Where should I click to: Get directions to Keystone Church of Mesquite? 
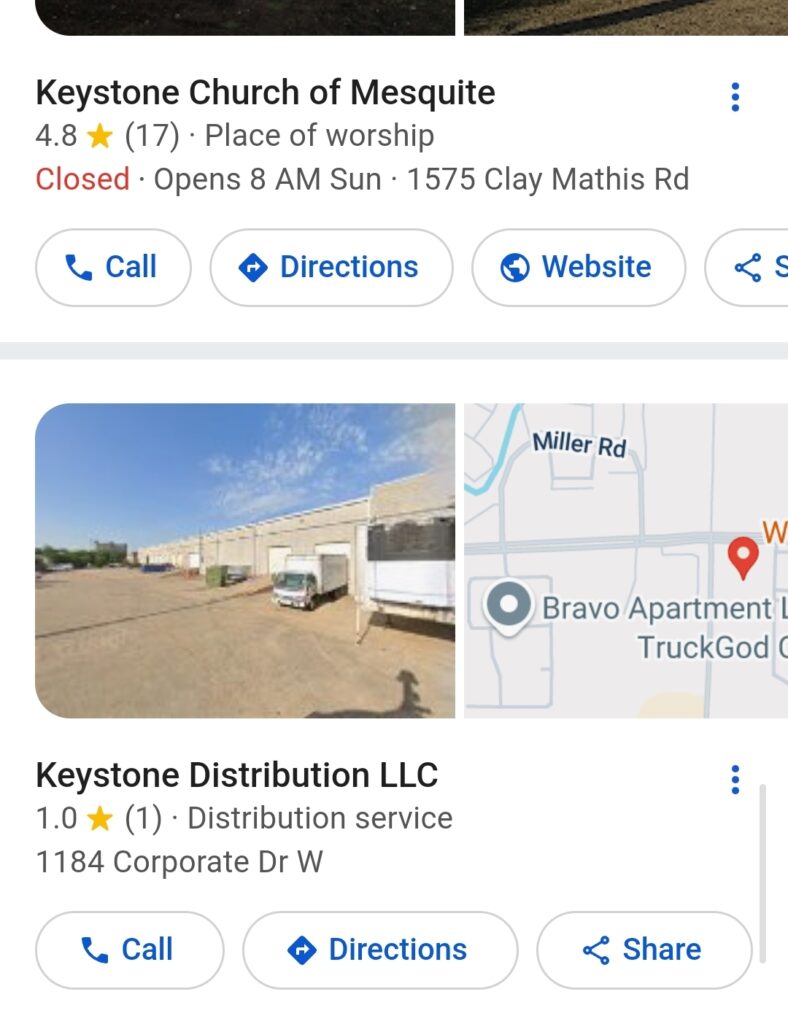331,267
